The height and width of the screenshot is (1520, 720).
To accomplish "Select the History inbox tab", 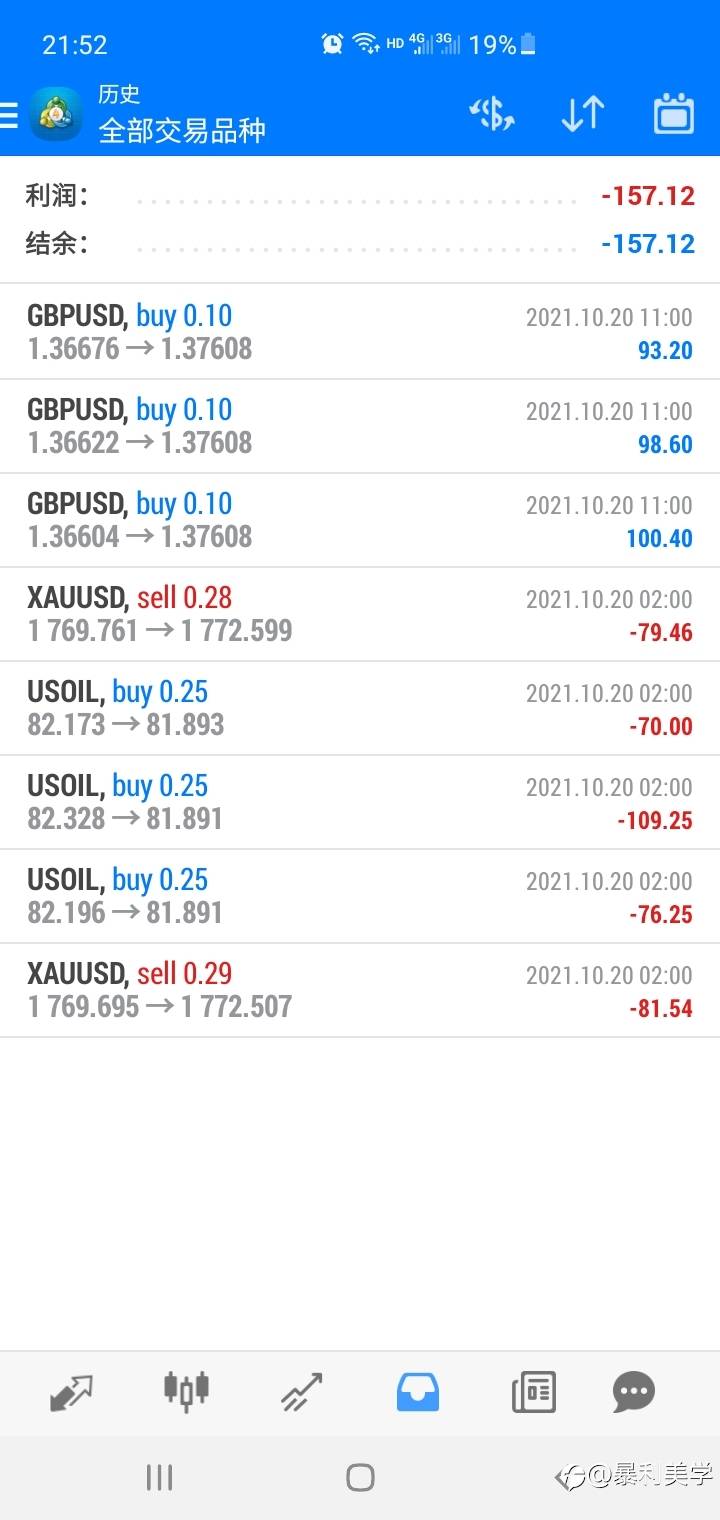I will point(418,1392).
